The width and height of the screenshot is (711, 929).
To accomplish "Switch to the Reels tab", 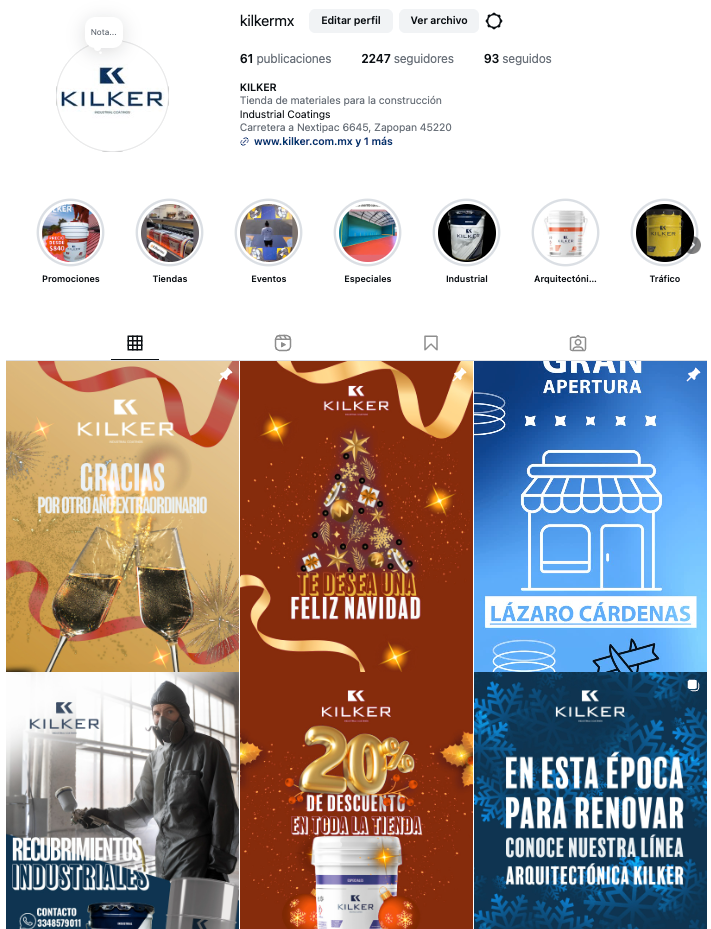I will (283, 343).
